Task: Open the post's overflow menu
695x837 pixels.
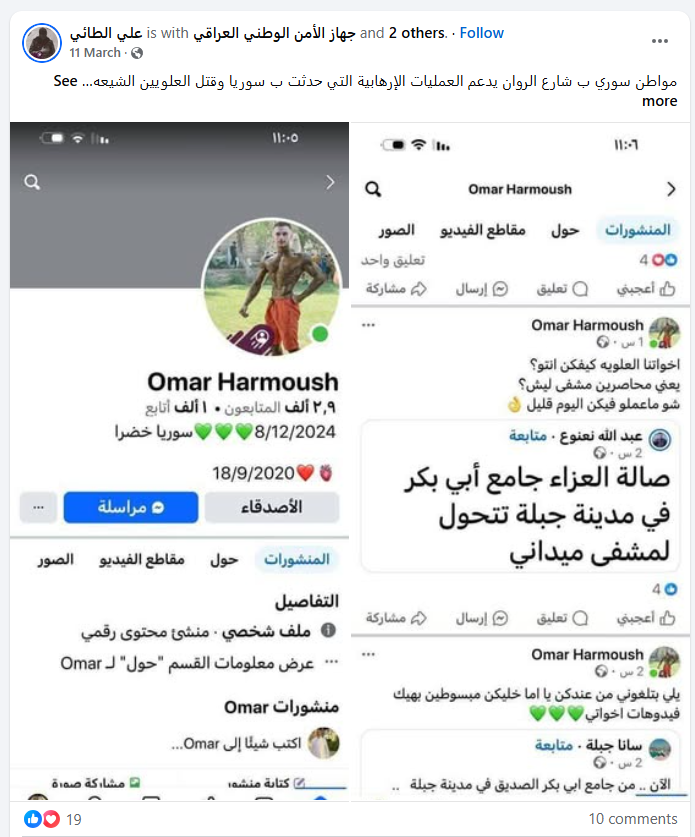Action: [659, 41]
